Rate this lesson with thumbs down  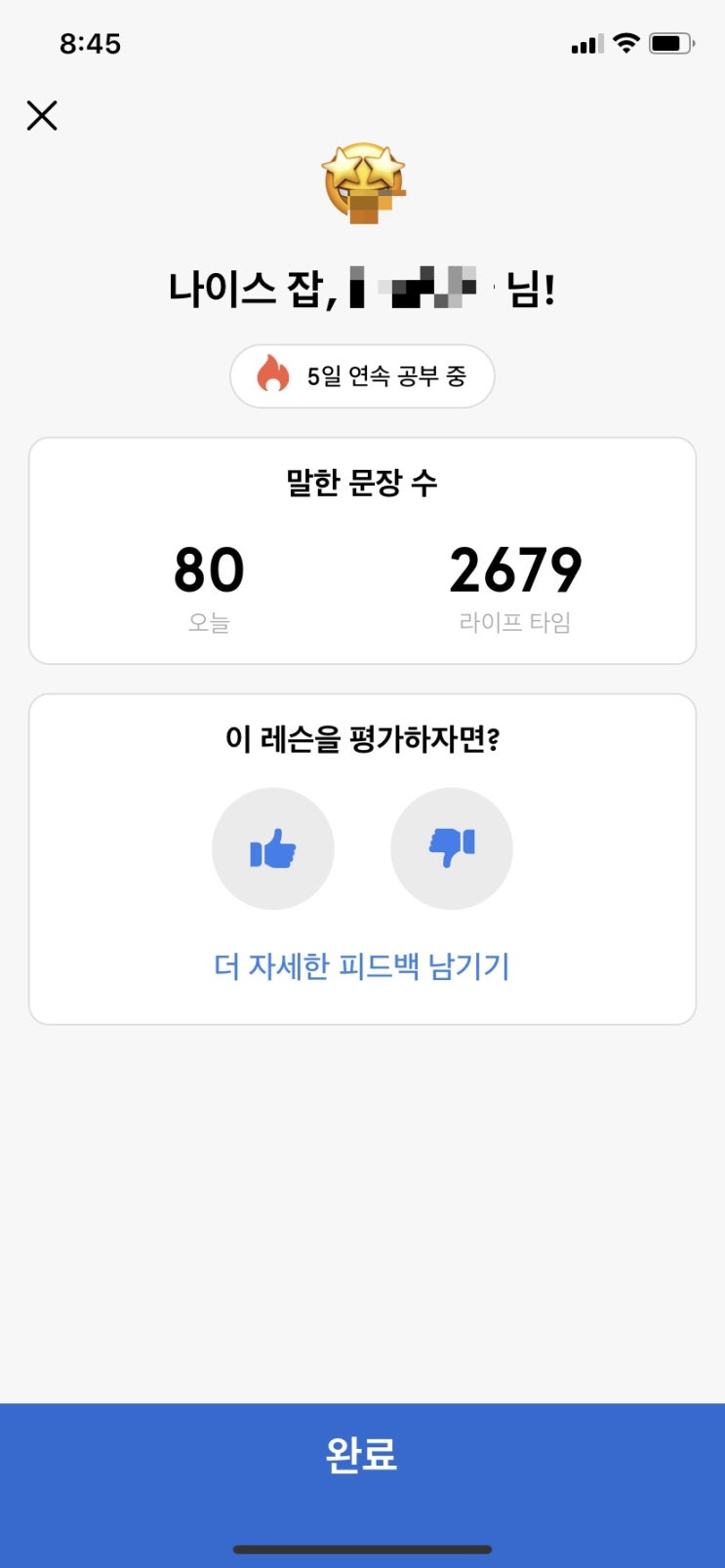coord(452,848)
